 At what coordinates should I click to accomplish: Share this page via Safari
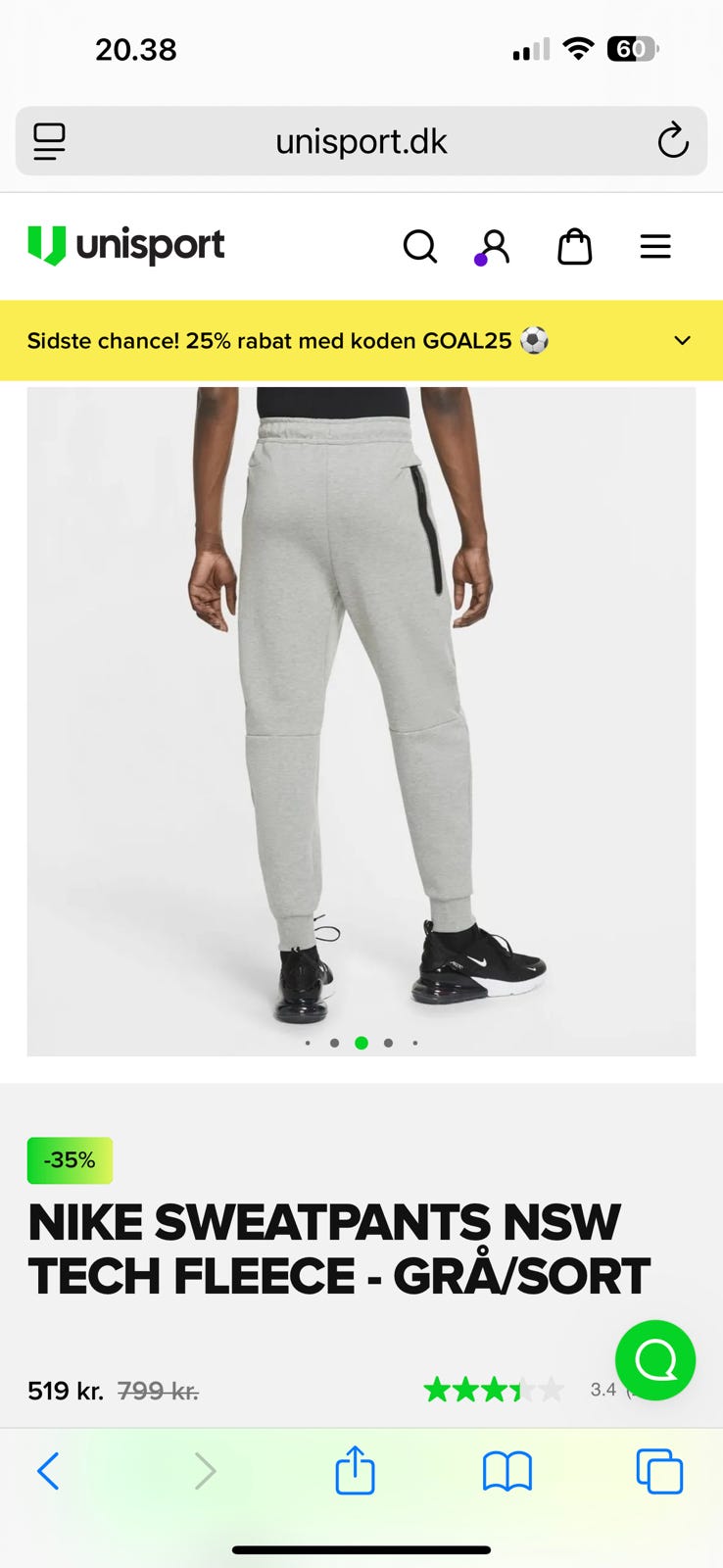pos(355,1470)
